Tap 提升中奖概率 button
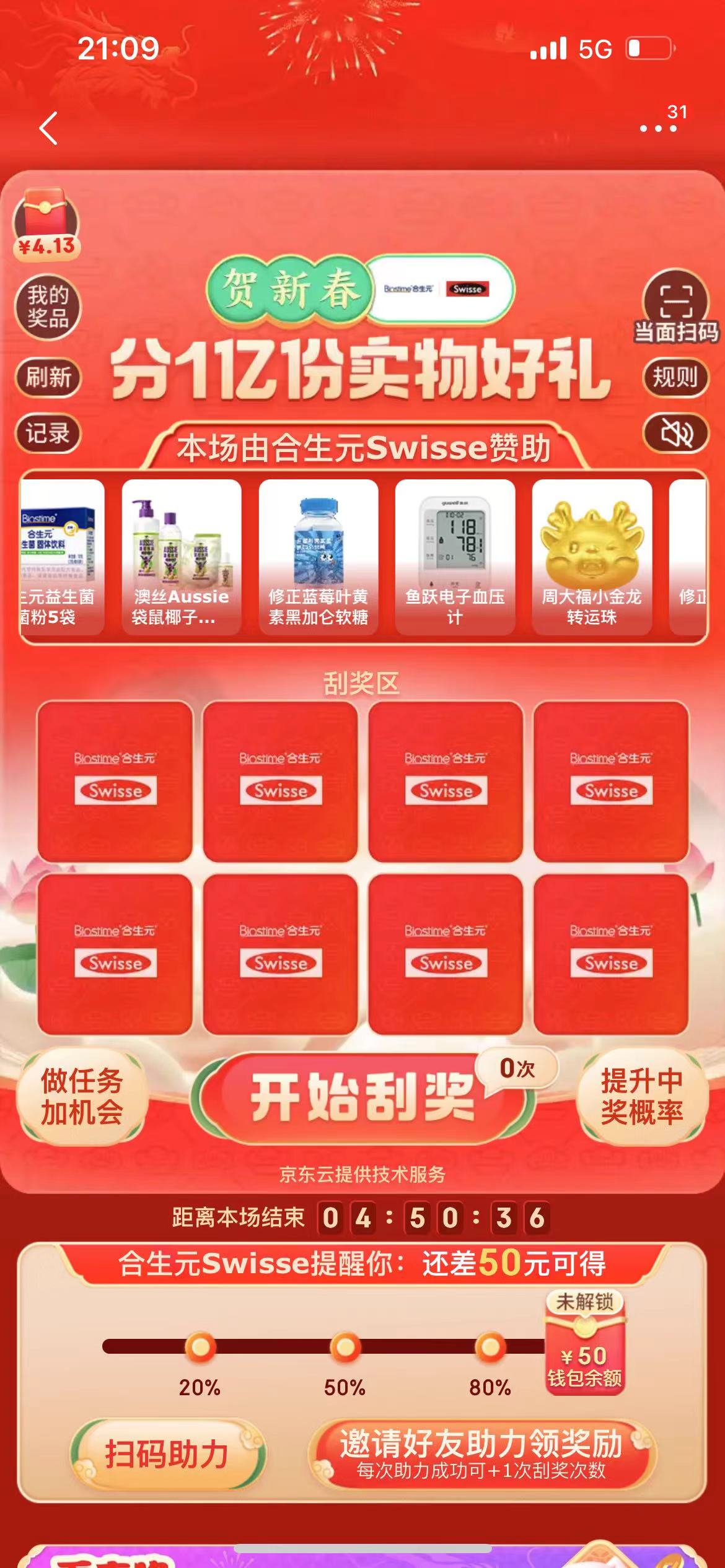Image resolution: width=725 pixels, height=1568 pixels. pos(642,1097)
